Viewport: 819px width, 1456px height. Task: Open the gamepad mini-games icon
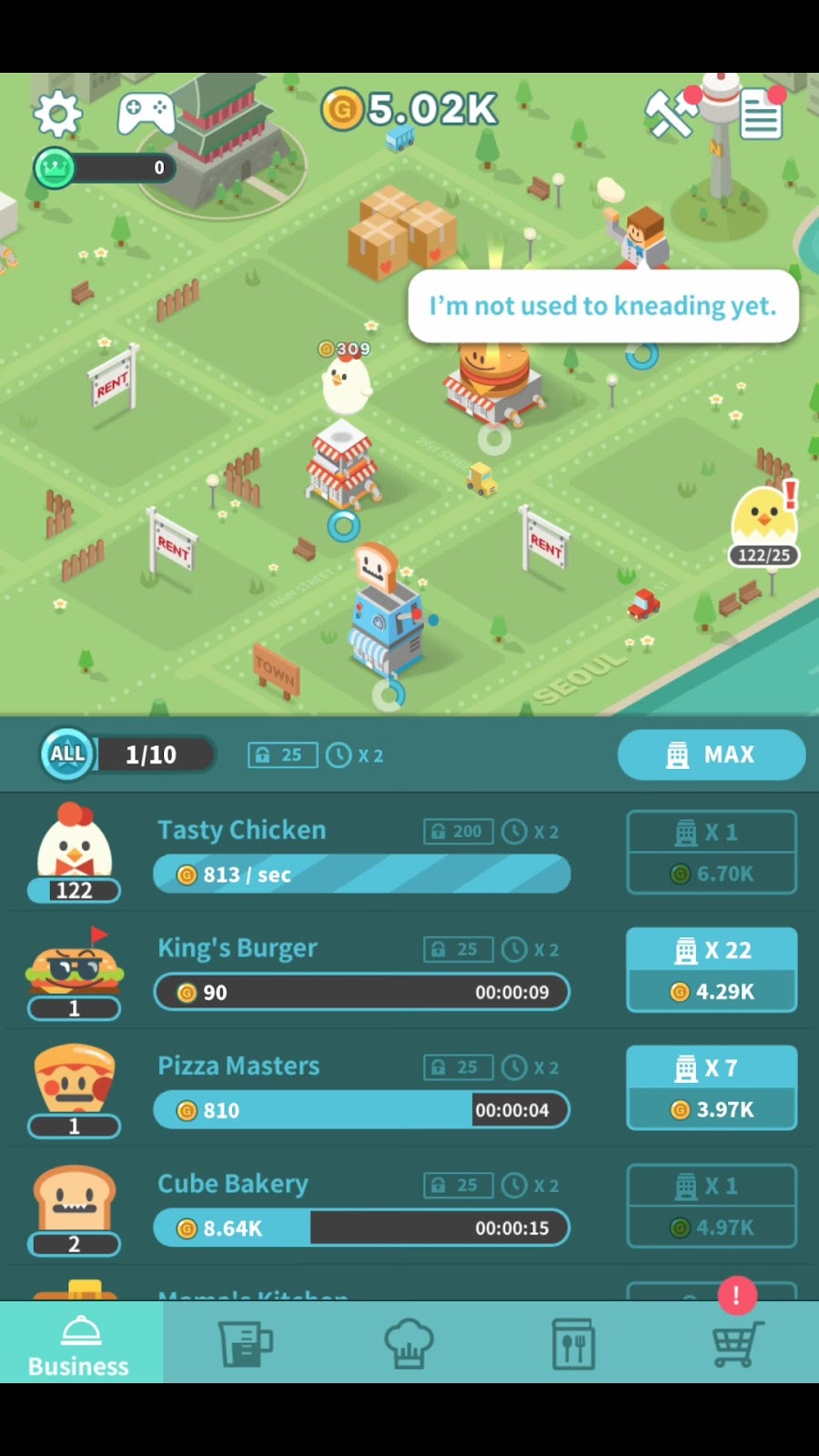(146, 114)
